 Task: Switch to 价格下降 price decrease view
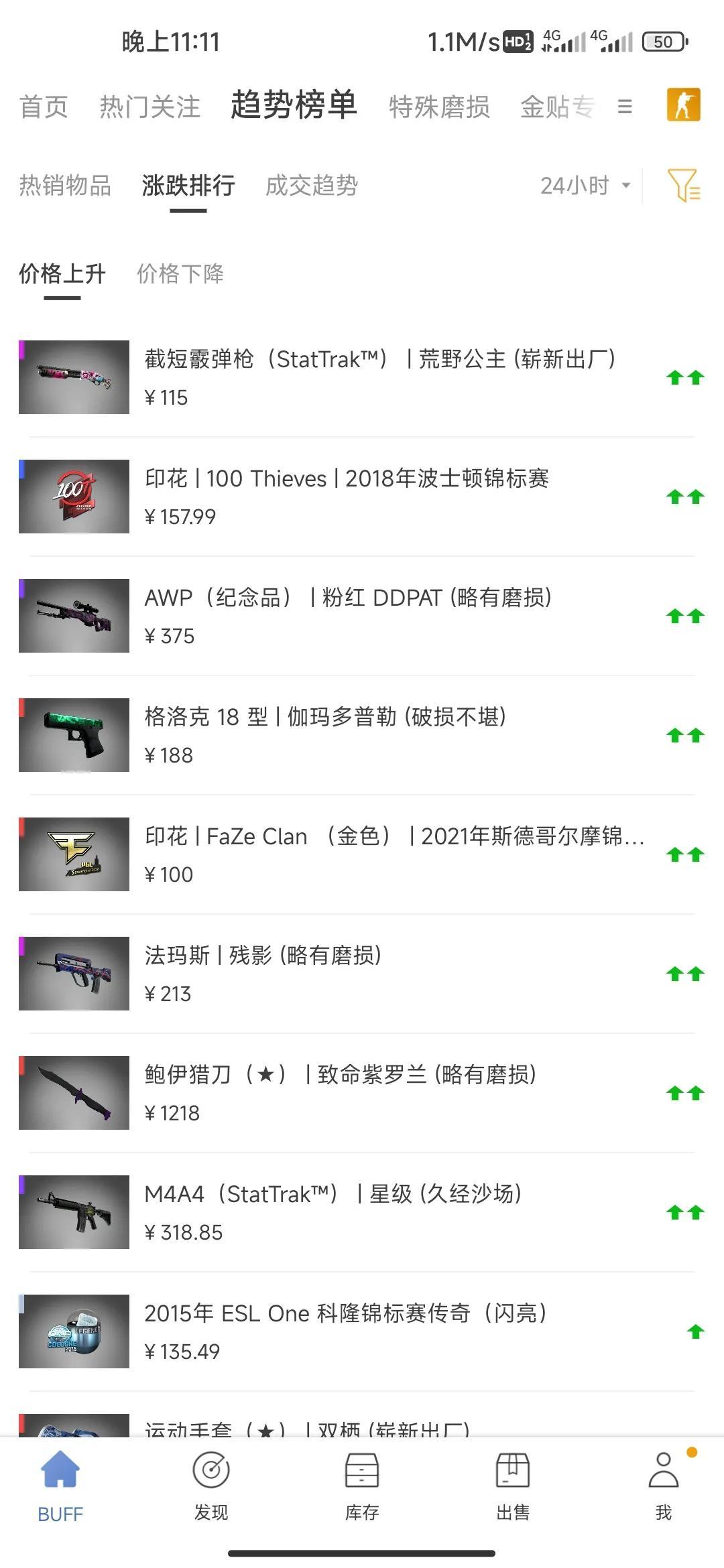[181, 274]
